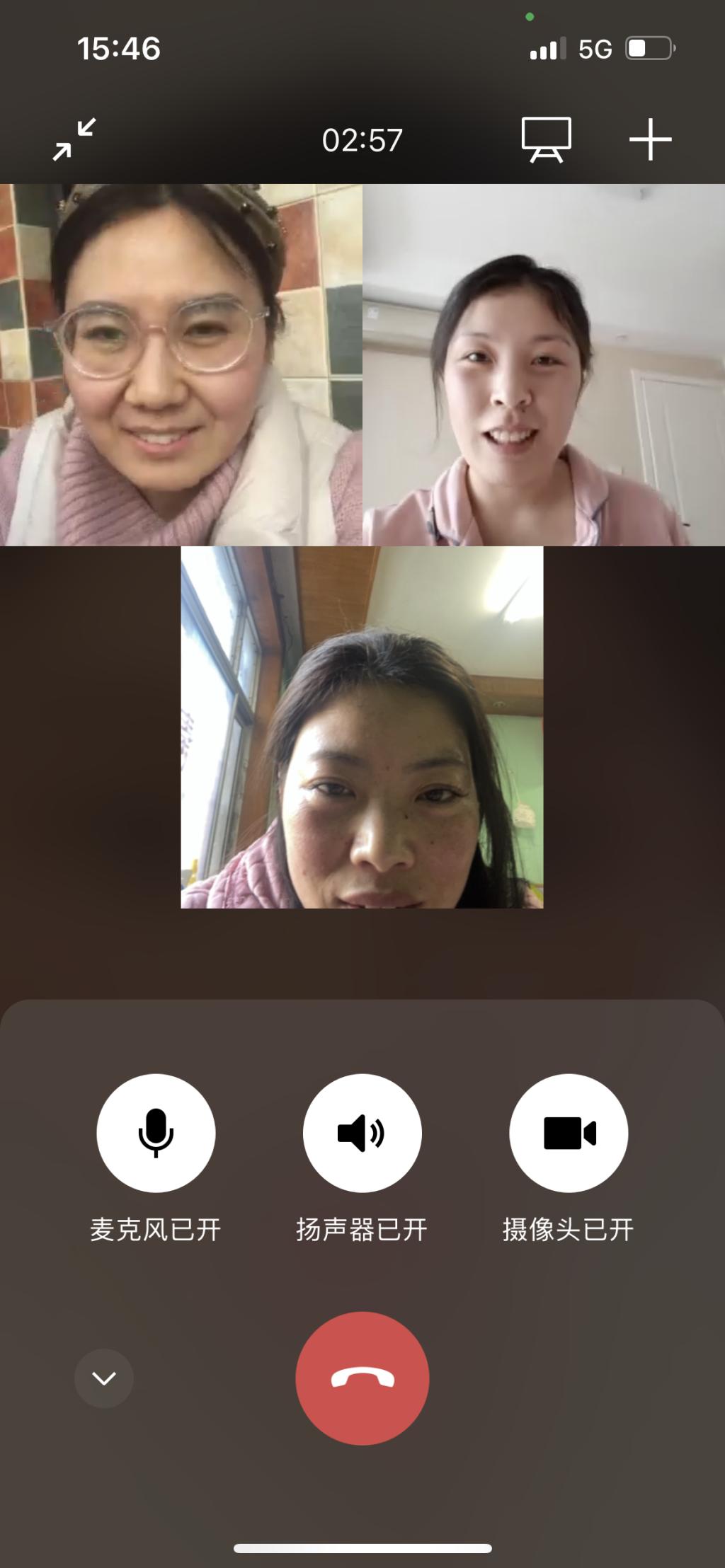Add a participant with the plus icon

pos(650,139)
